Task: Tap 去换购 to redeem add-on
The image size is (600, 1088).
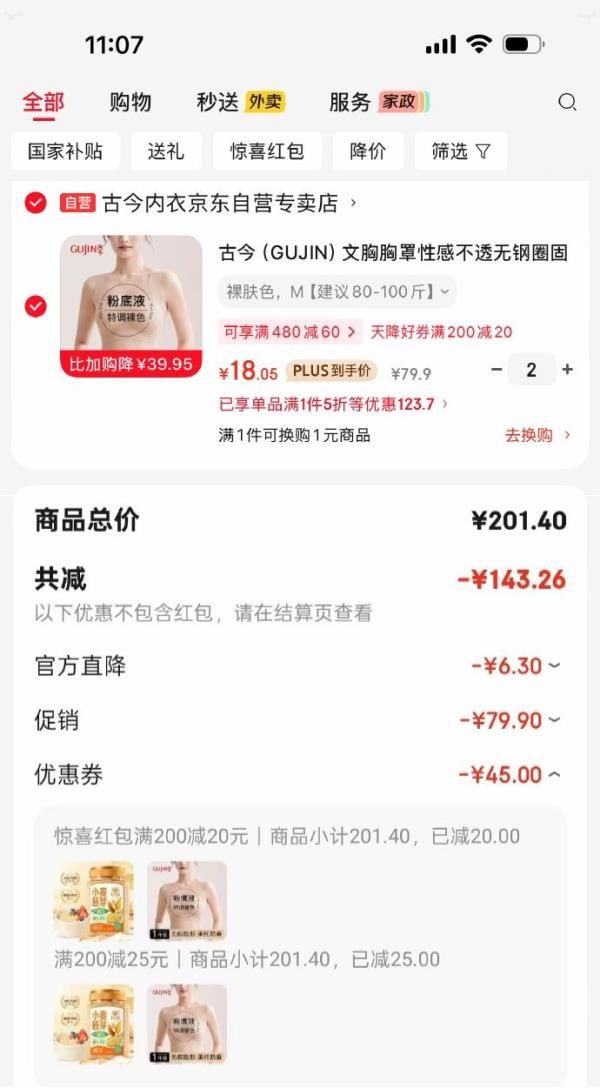Action: [537, 435]
